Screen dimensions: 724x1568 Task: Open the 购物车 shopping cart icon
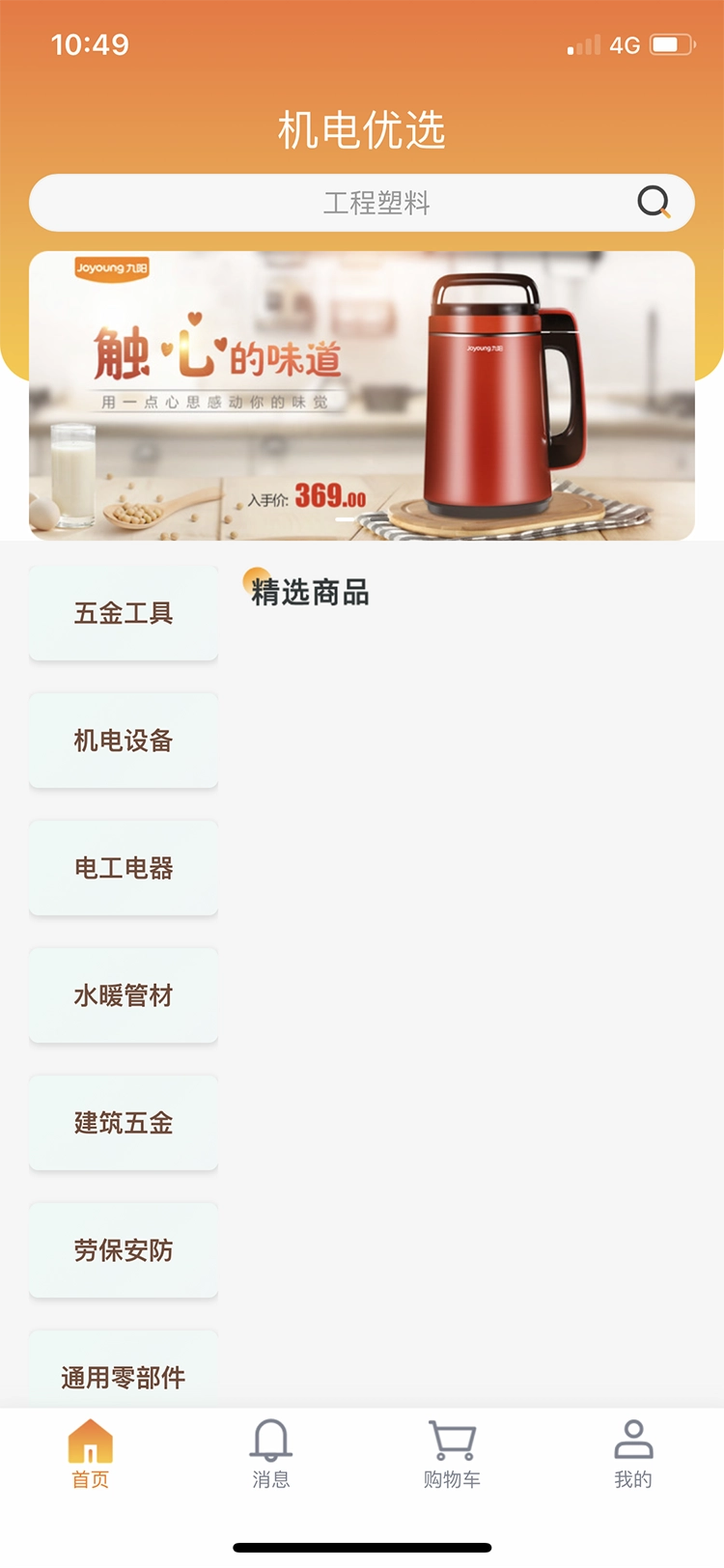tap(450, 1440)
